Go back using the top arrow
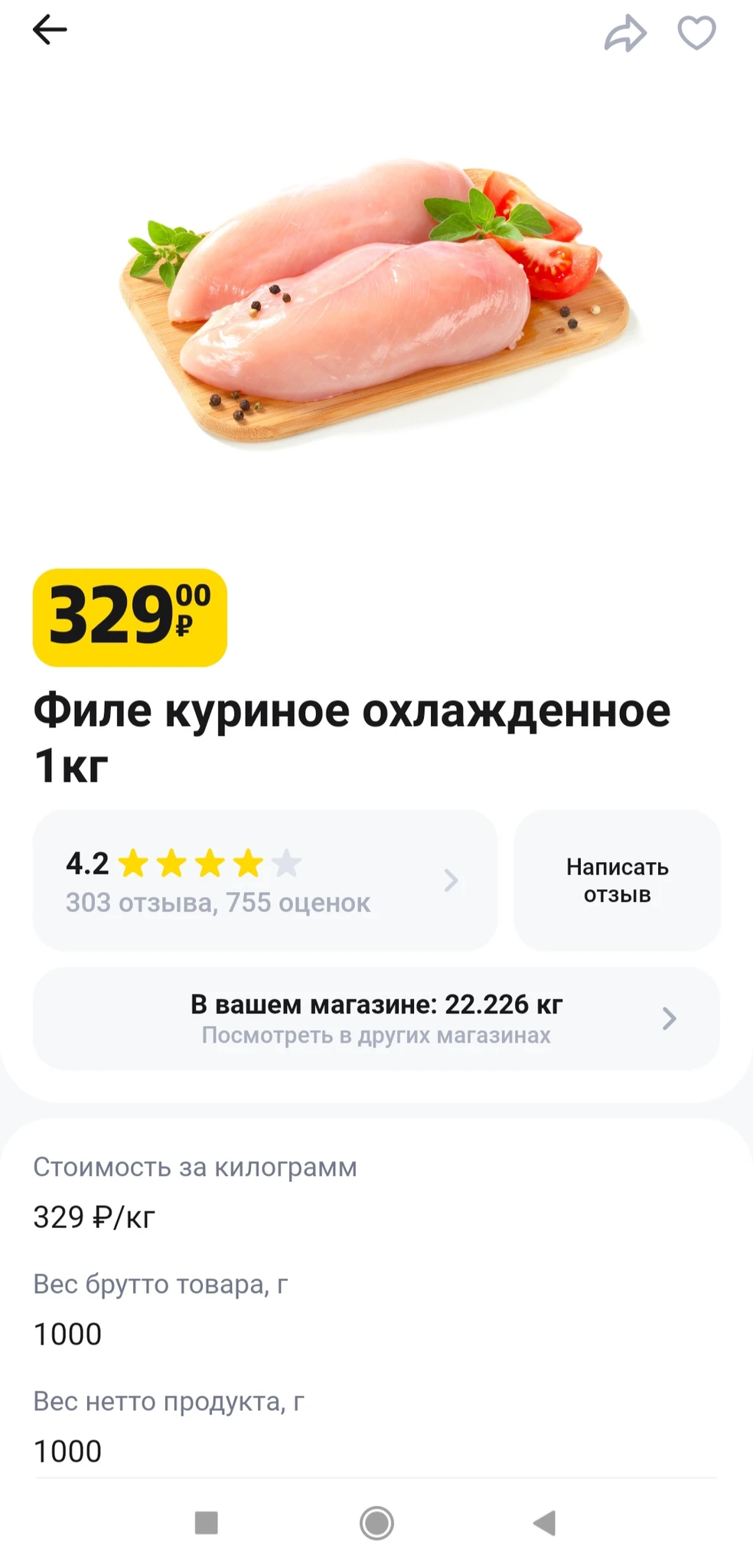Image resolution: width=753 pixels, height=1568 pixels. tap(51, 31)
